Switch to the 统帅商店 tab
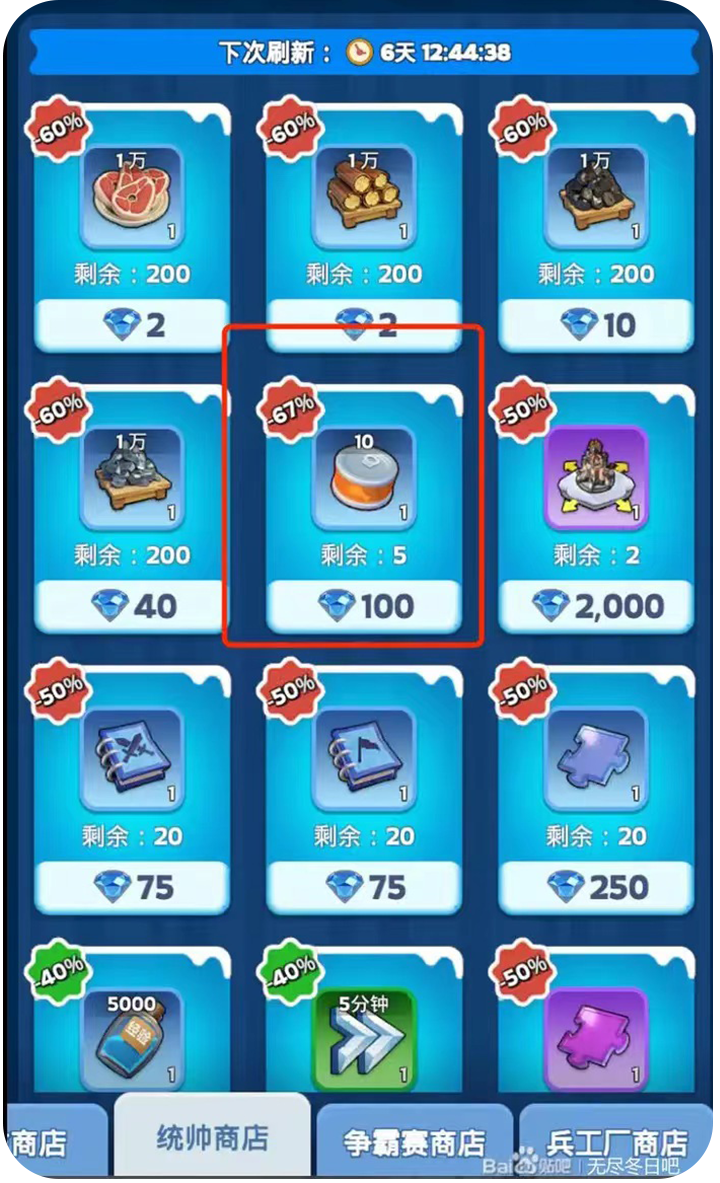This screenshot has height=1183, width=720. pos(212,1138)
